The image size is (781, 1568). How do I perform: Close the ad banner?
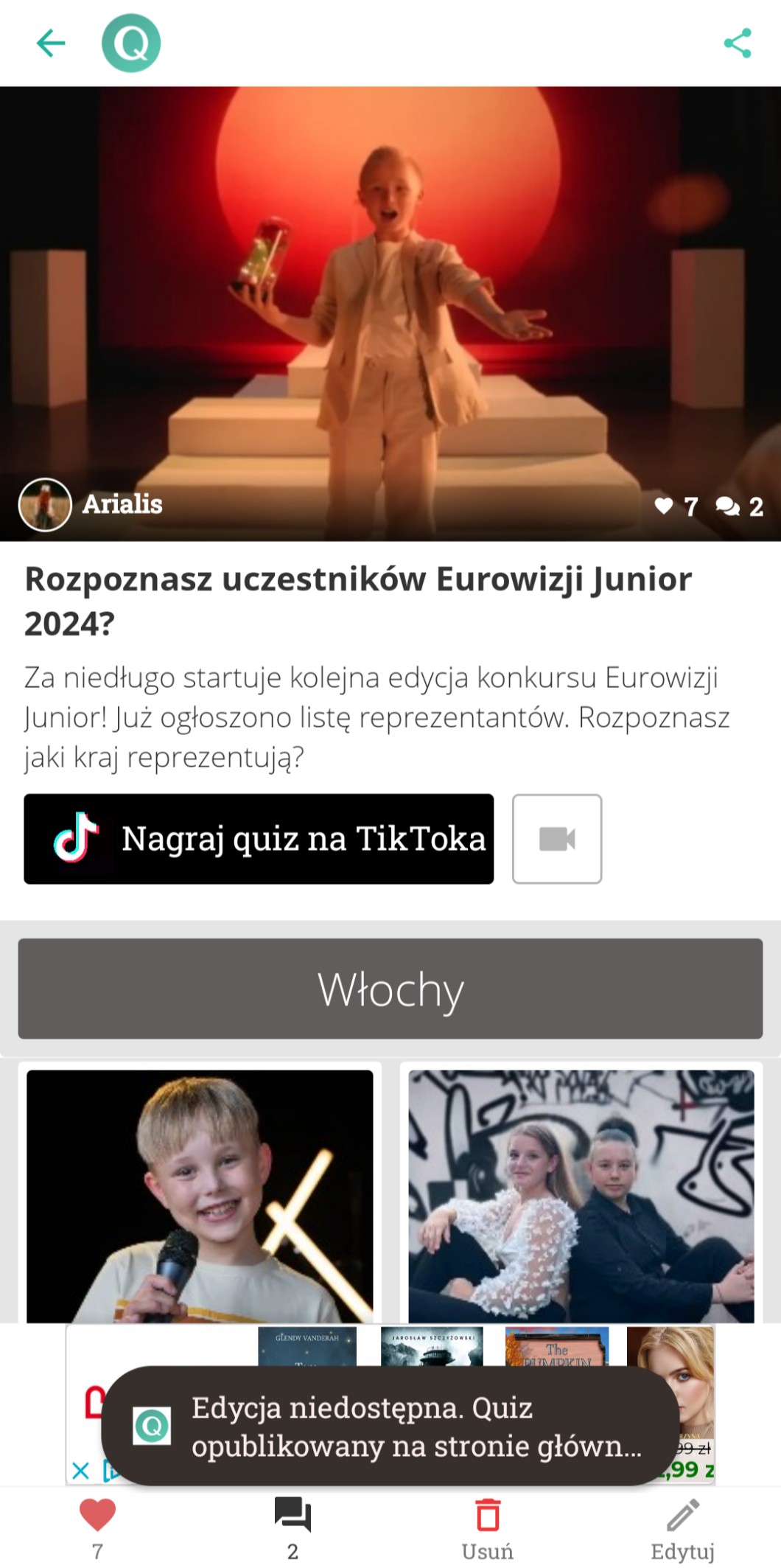[81, 1471]
